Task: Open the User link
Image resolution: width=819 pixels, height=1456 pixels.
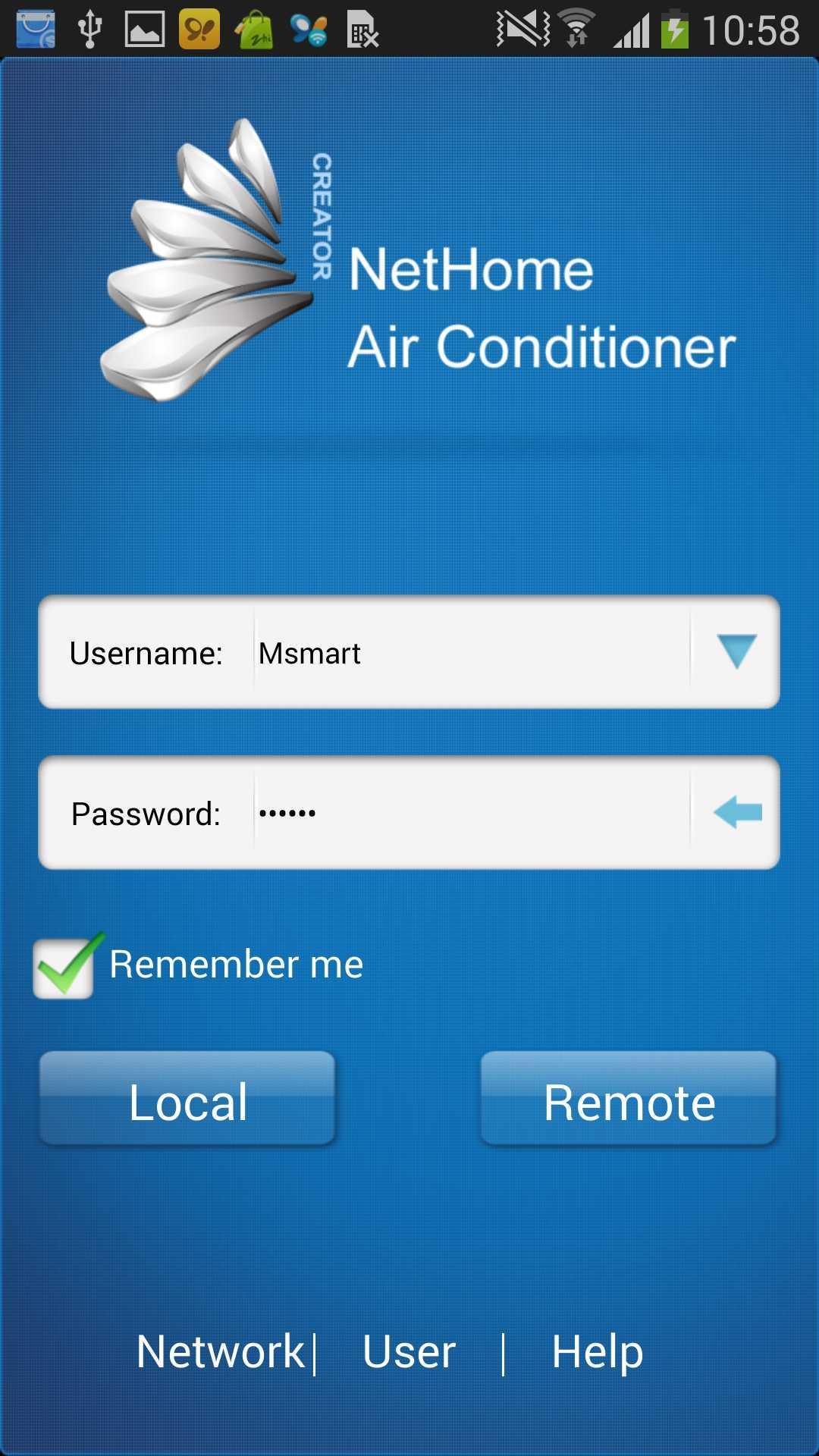Action: click(x=409, y=1351)
